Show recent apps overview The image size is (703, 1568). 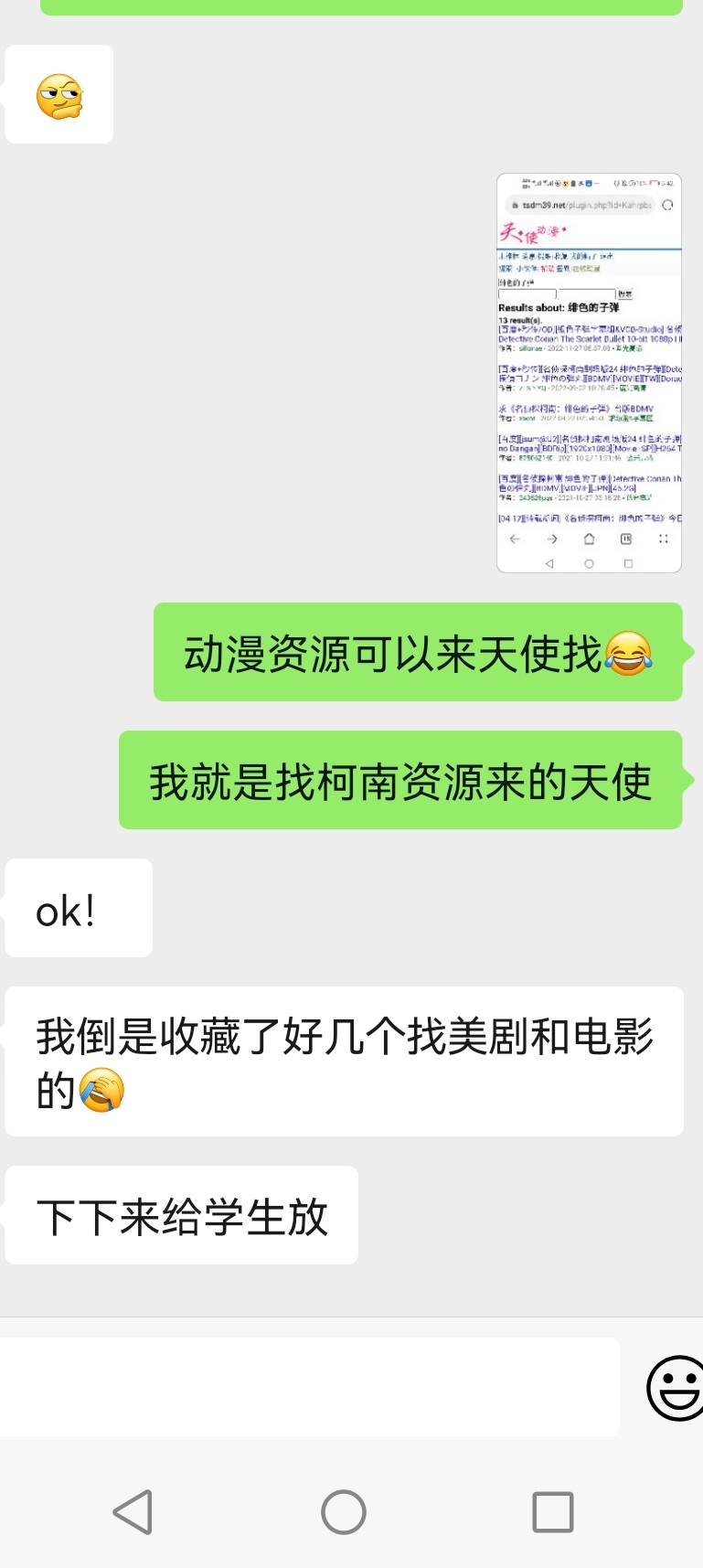click(553, 1512)
